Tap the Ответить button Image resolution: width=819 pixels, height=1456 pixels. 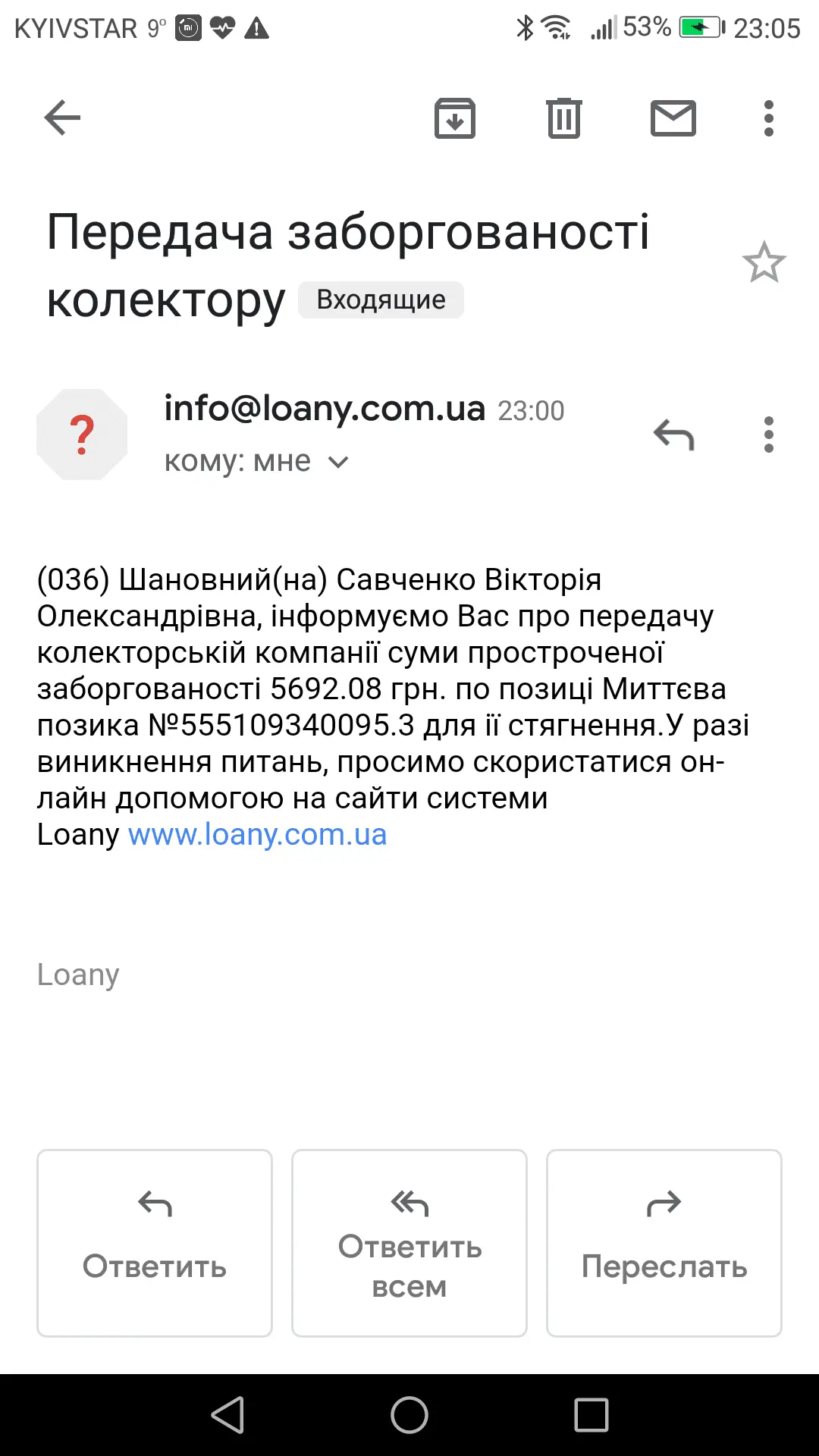point(155,1243)
